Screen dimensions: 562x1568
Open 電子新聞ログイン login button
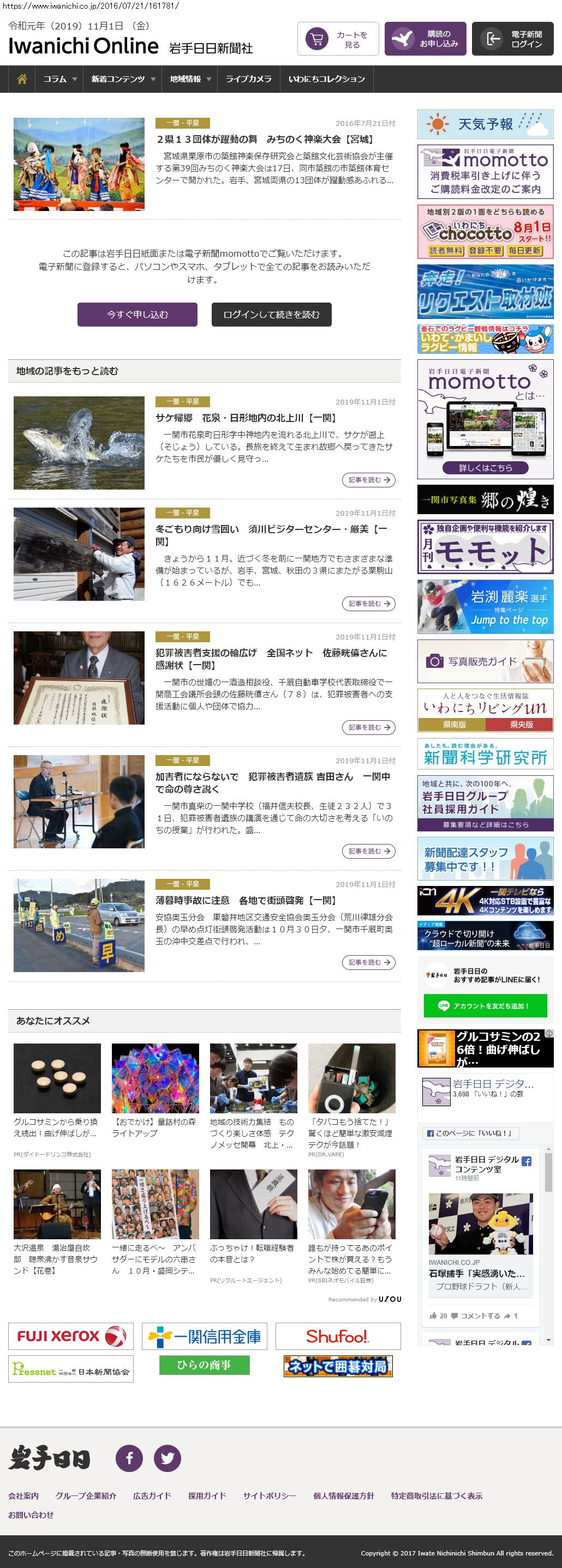(512, 39)
